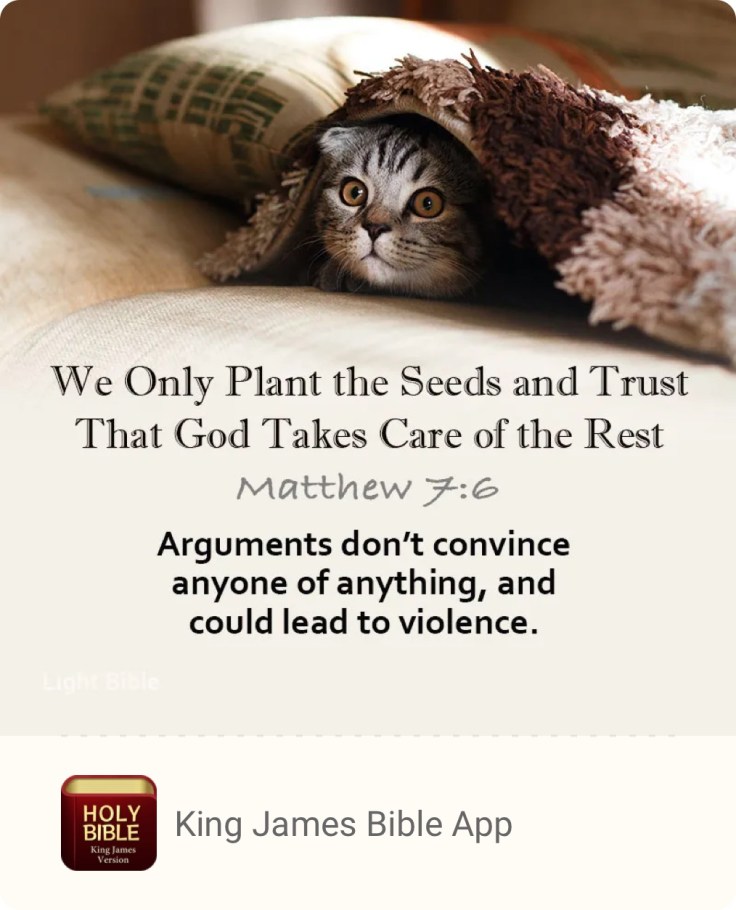Open the Matthew 7:6 devotional image card
The height and width of the screenshot is (910, 736).
pos(368,368)
